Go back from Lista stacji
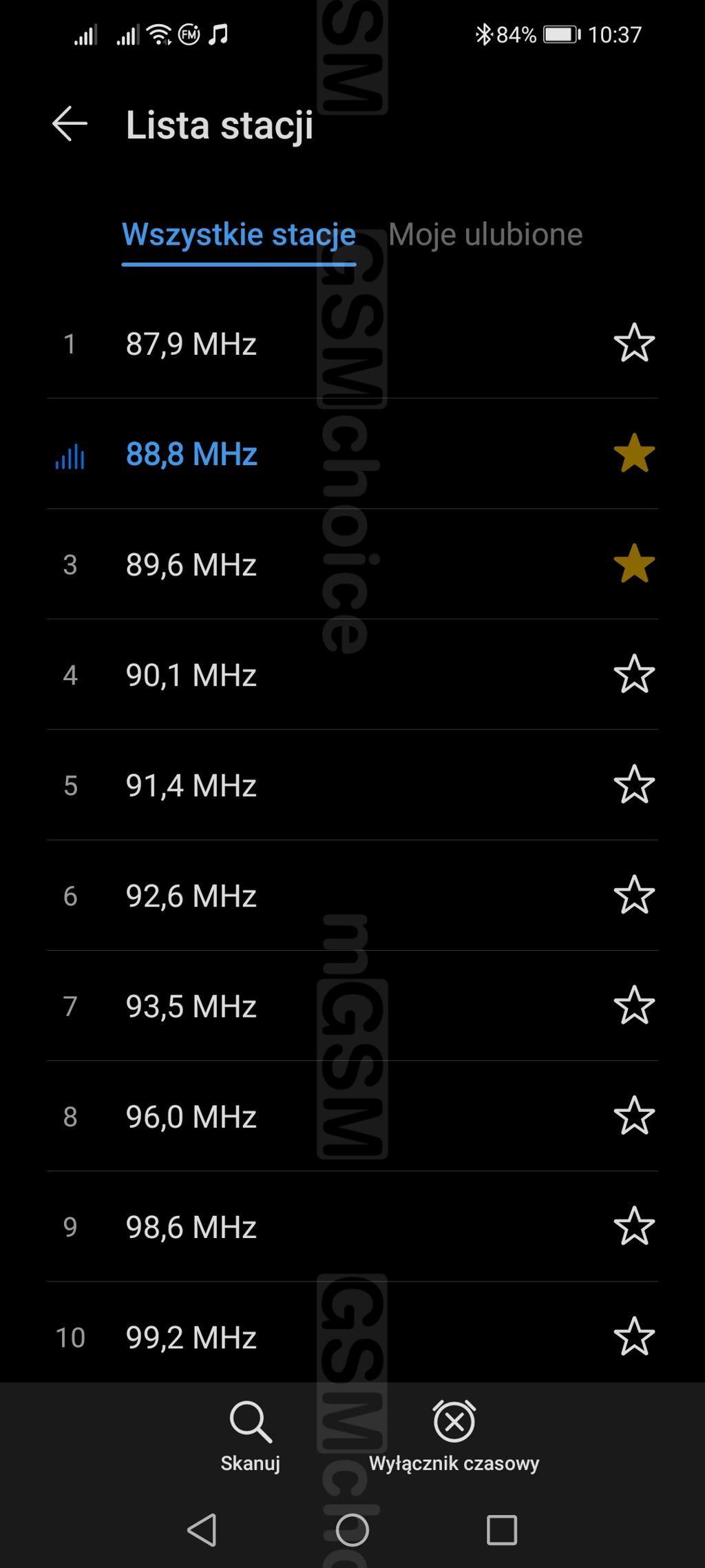 [x=70, y=124]
